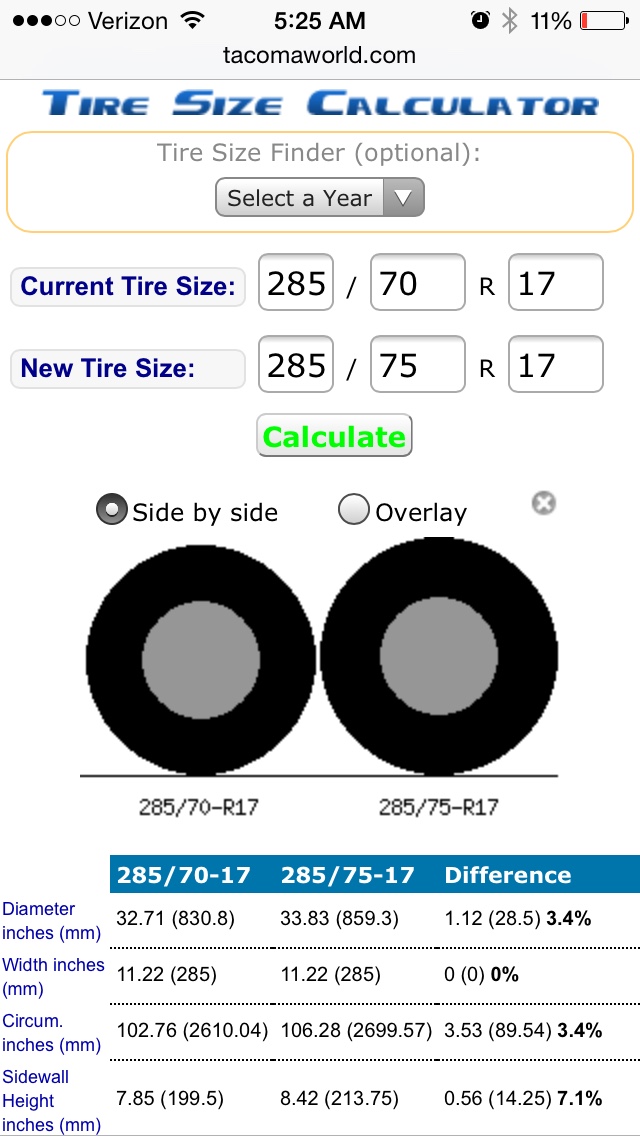
Task: Edit the current tire rim size field
Action: 555,284
